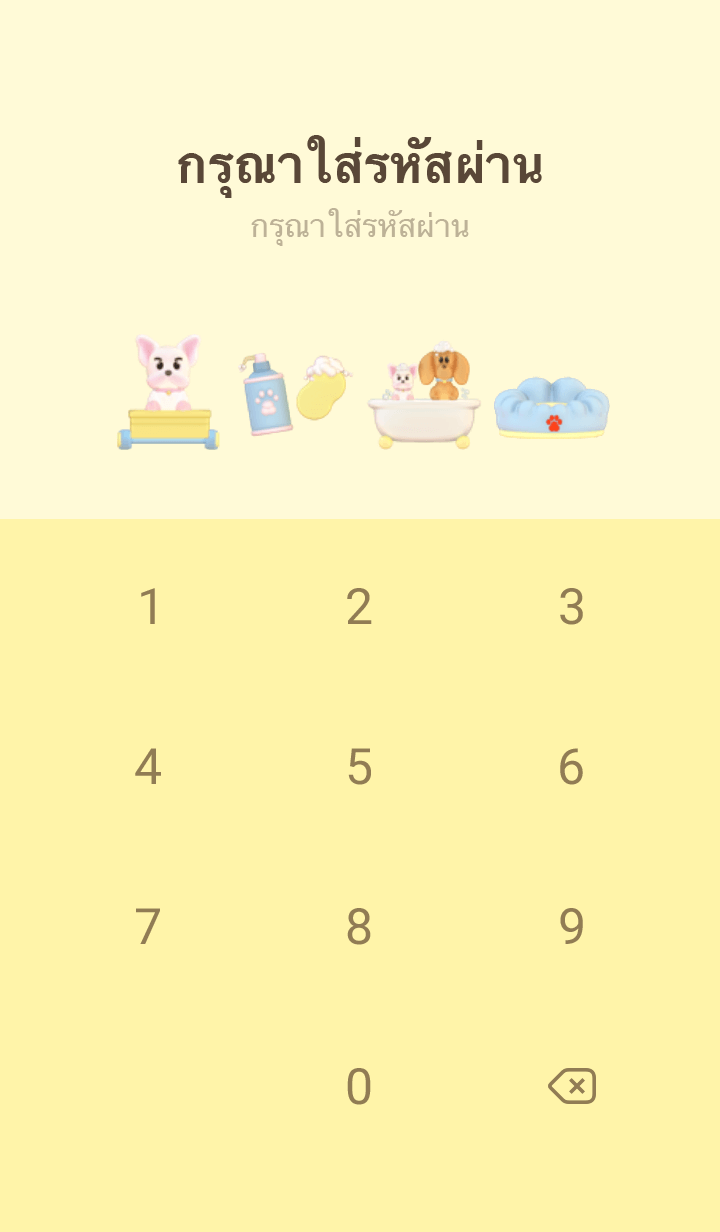Enter digit 1 on the keypad

pyautogui.click(x=148, y=607)
